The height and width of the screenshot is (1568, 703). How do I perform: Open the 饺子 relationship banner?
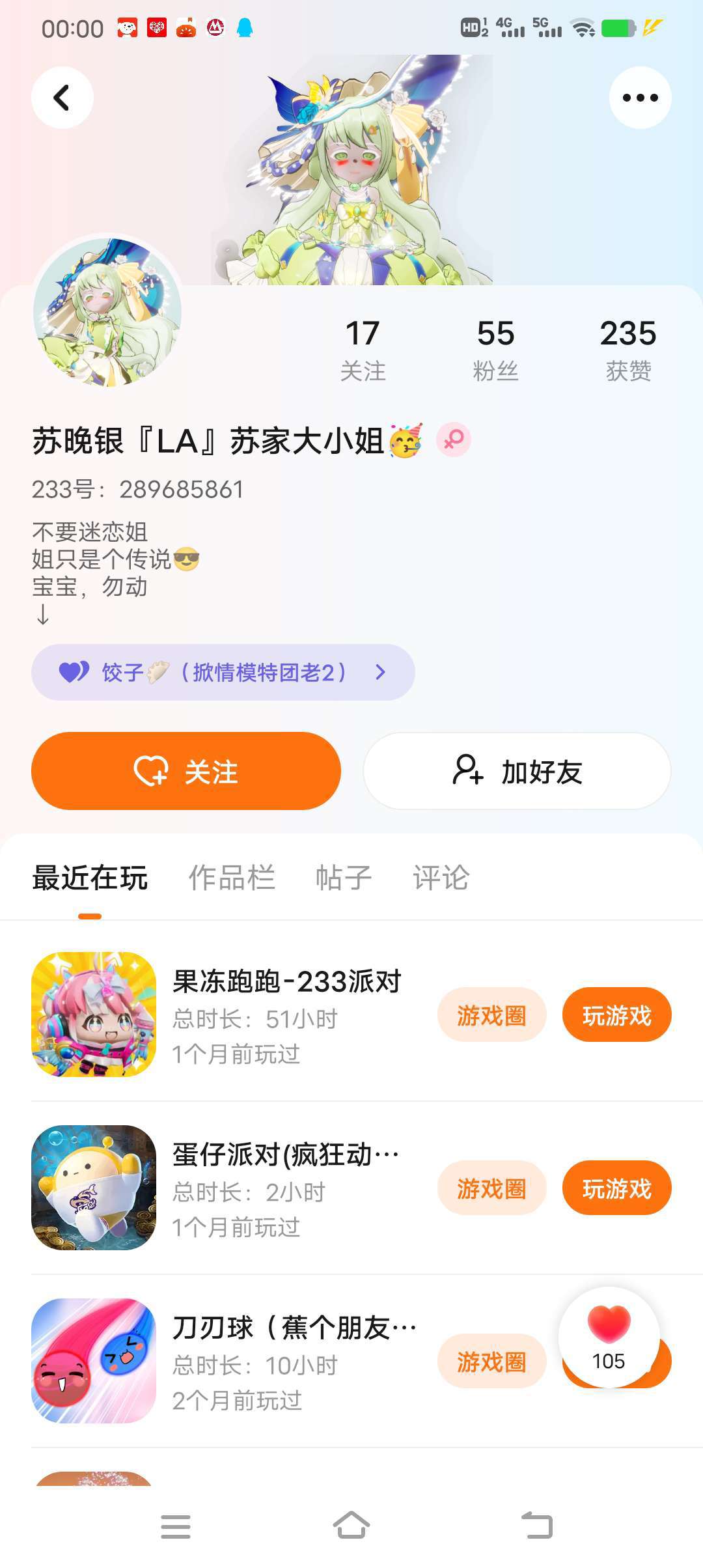click(x=223, y=672)
